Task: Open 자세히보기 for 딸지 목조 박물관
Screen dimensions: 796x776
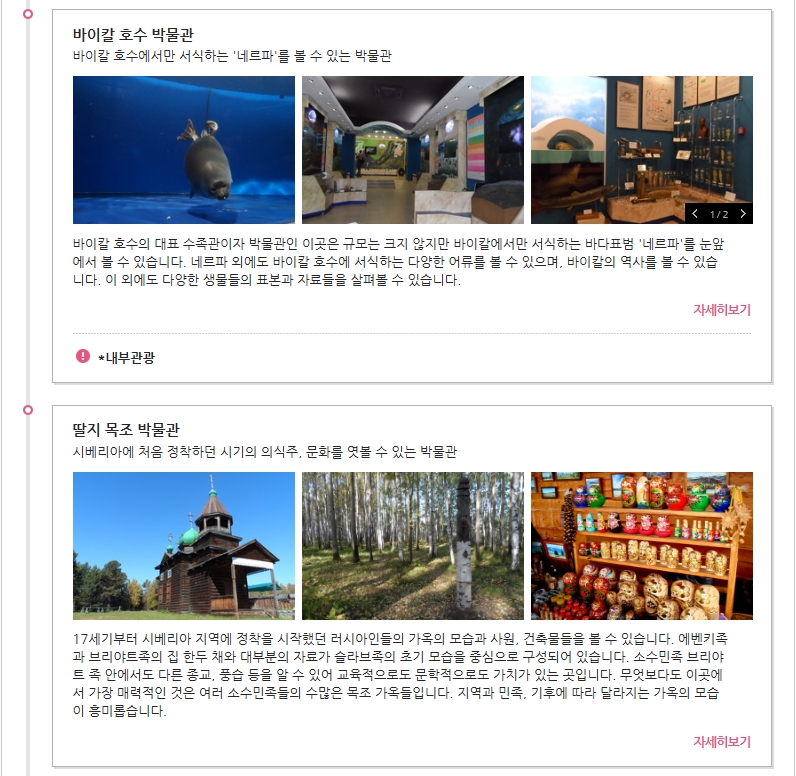Action: [721, 742]
